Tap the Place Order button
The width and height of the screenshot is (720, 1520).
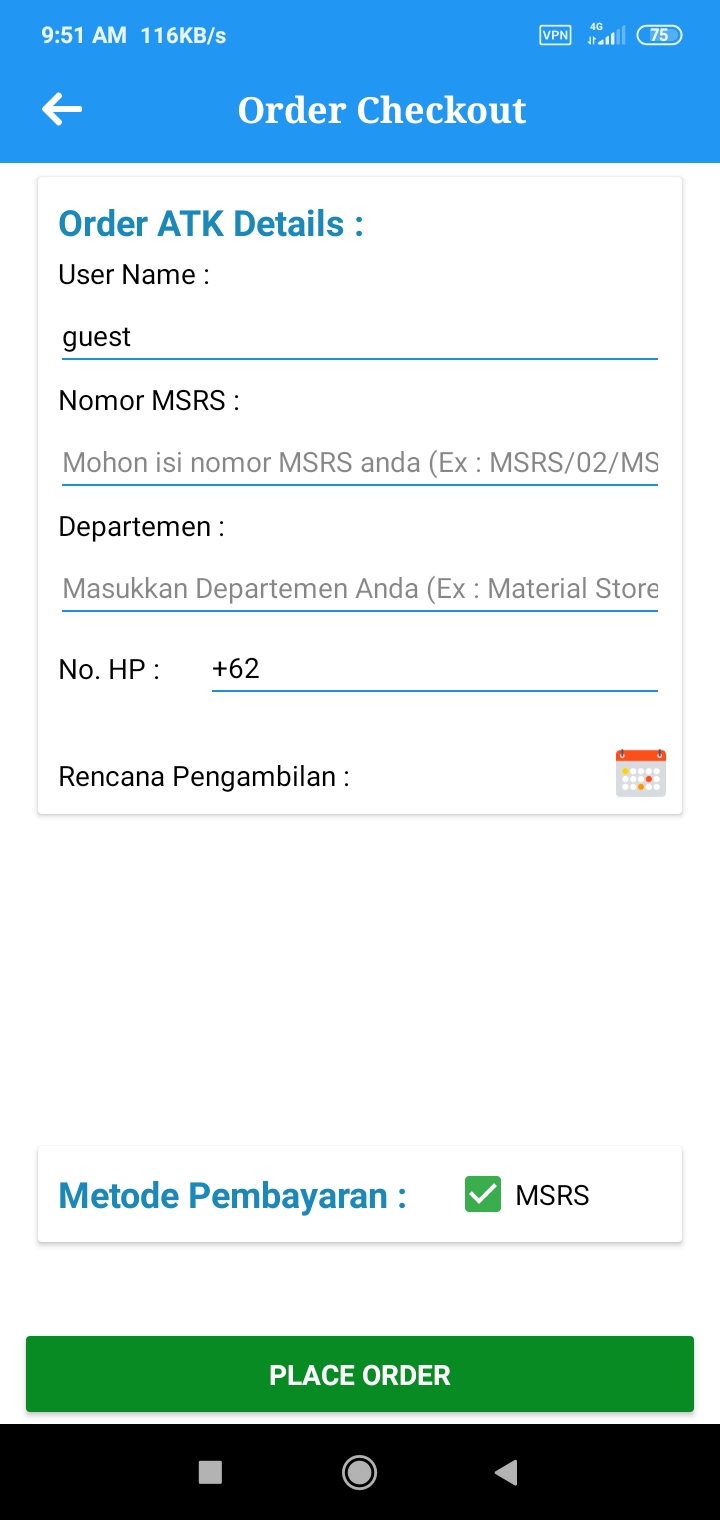[360, 1374]
